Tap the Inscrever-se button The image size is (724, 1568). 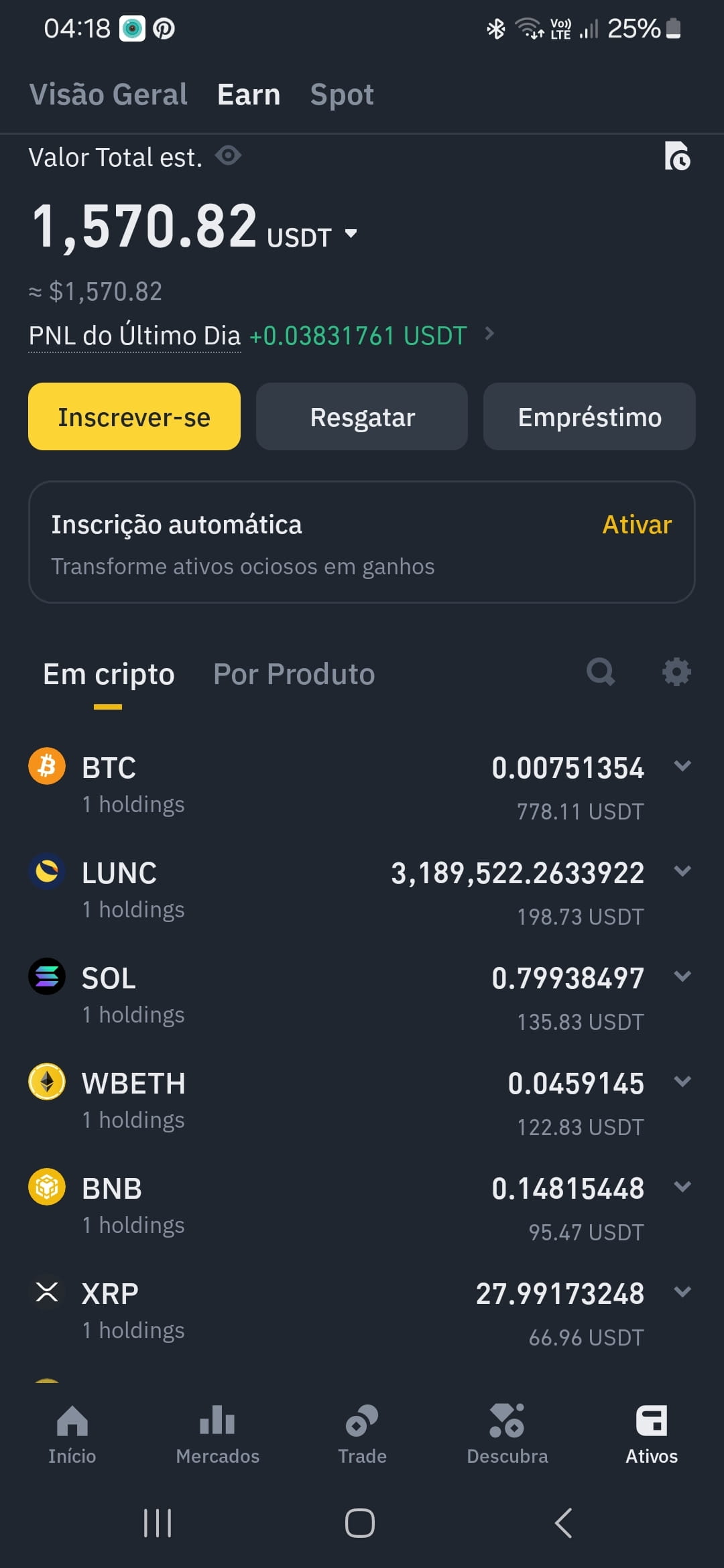tap(134, 416)
